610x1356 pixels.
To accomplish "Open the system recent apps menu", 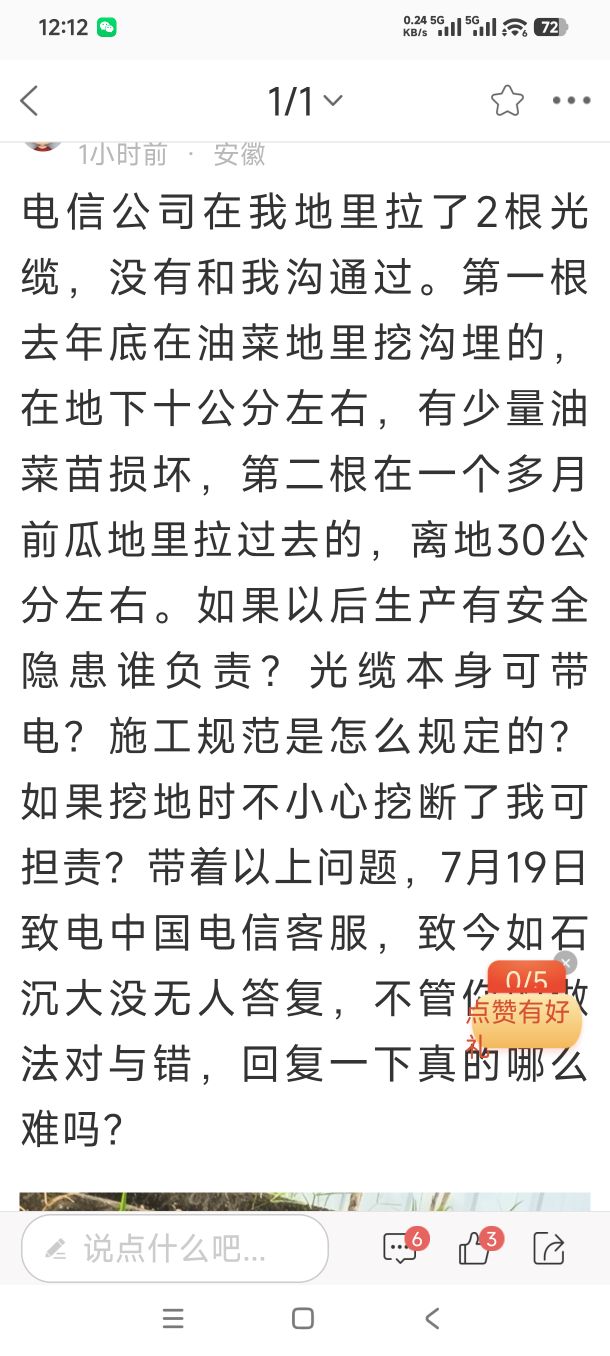I will pos(173,1318).
